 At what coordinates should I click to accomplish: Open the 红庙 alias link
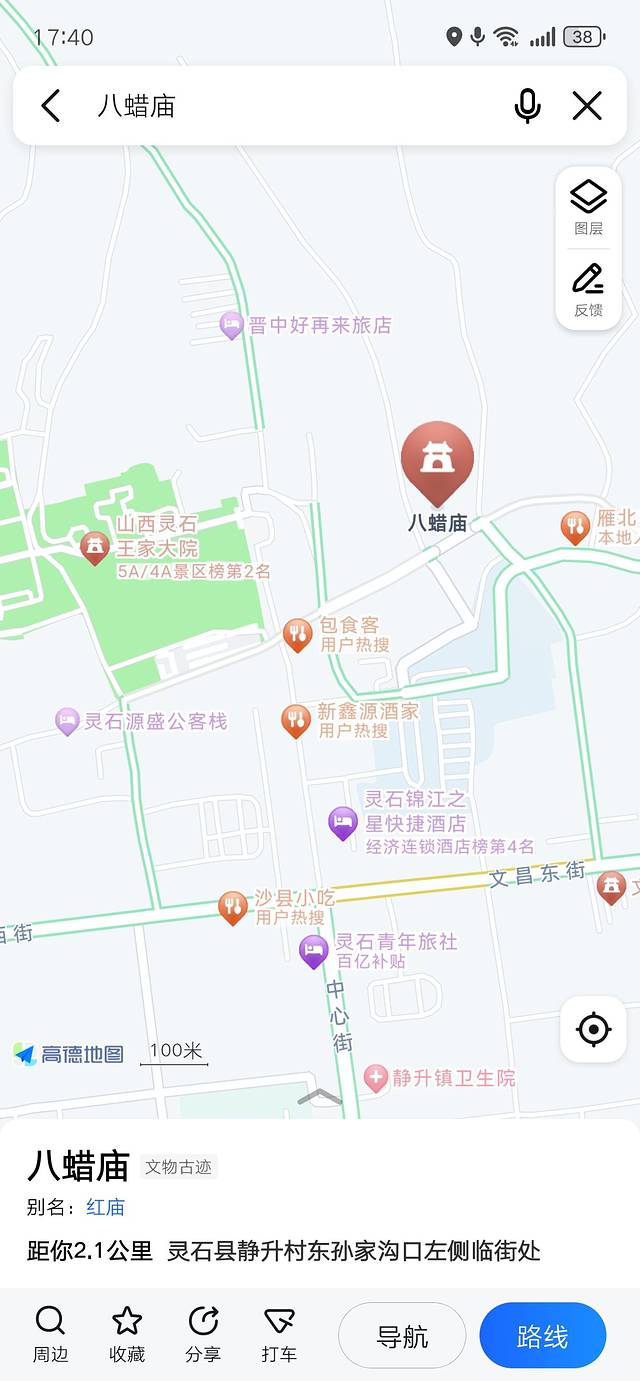(105, 1207)
